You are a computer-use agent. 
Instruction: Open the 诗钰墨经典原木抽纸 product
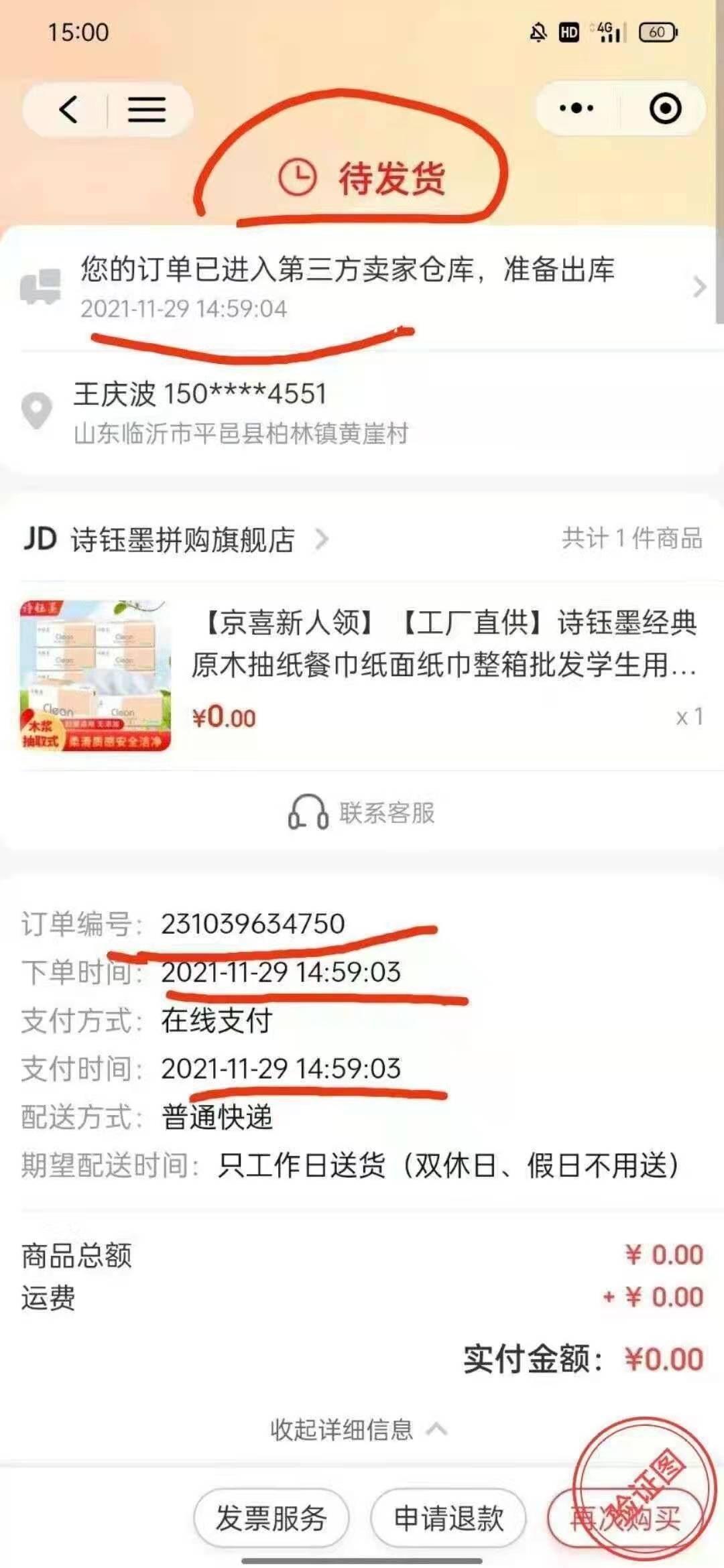[x=442, y=643]
